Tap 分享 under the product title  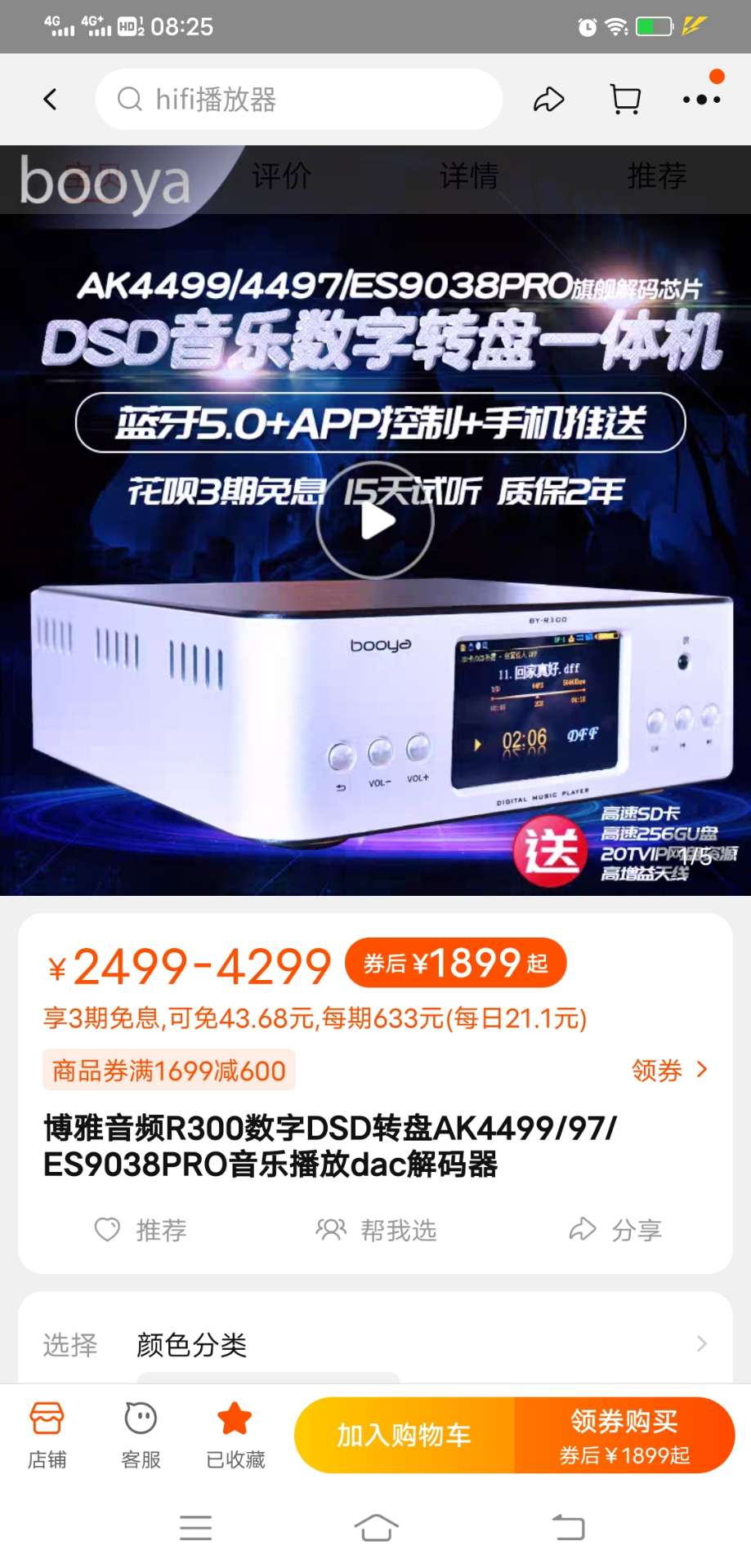coord(615,1229)
